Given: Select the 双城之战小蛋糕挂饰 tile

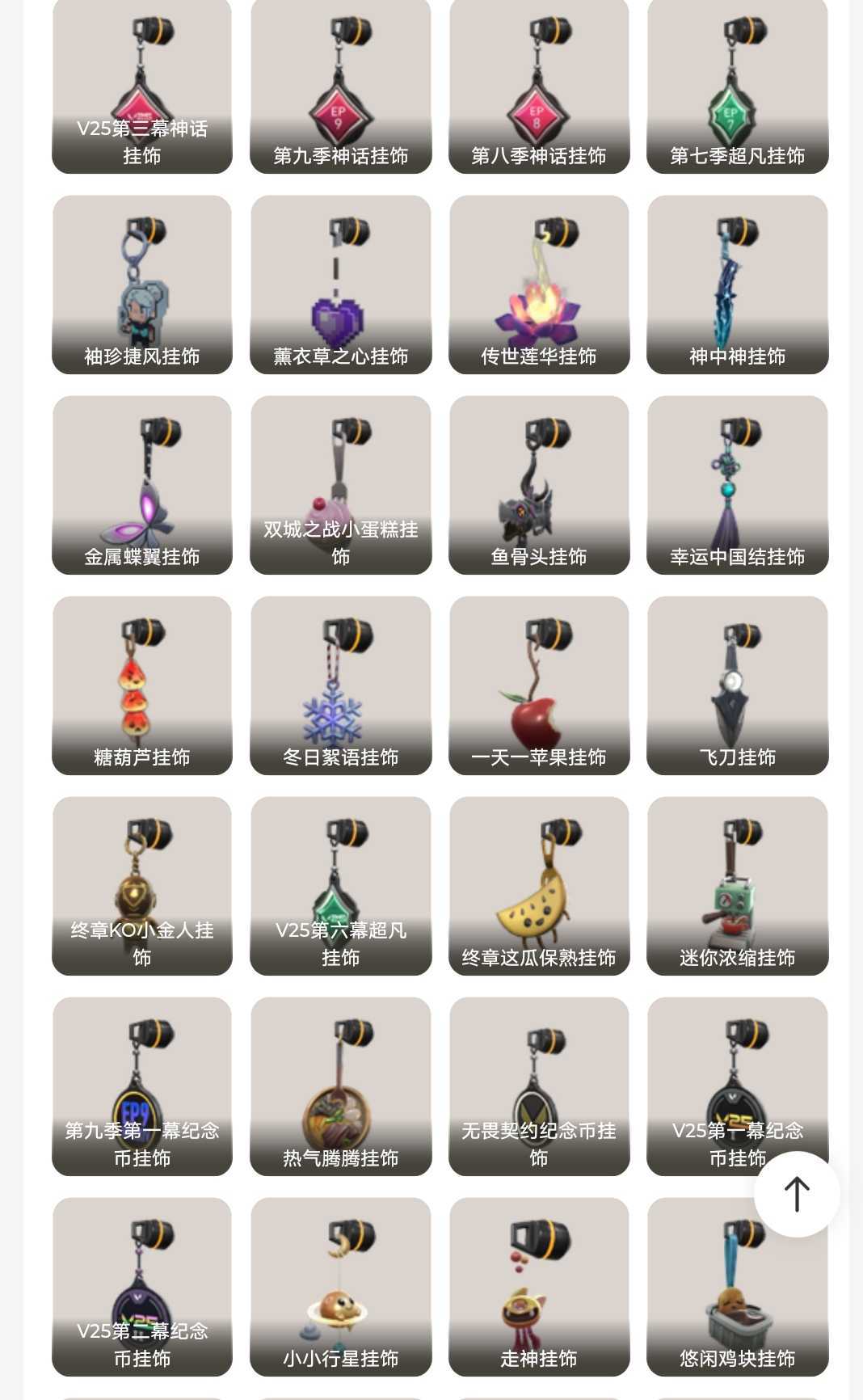Looking at the screenshot, I should pos(340,485).
